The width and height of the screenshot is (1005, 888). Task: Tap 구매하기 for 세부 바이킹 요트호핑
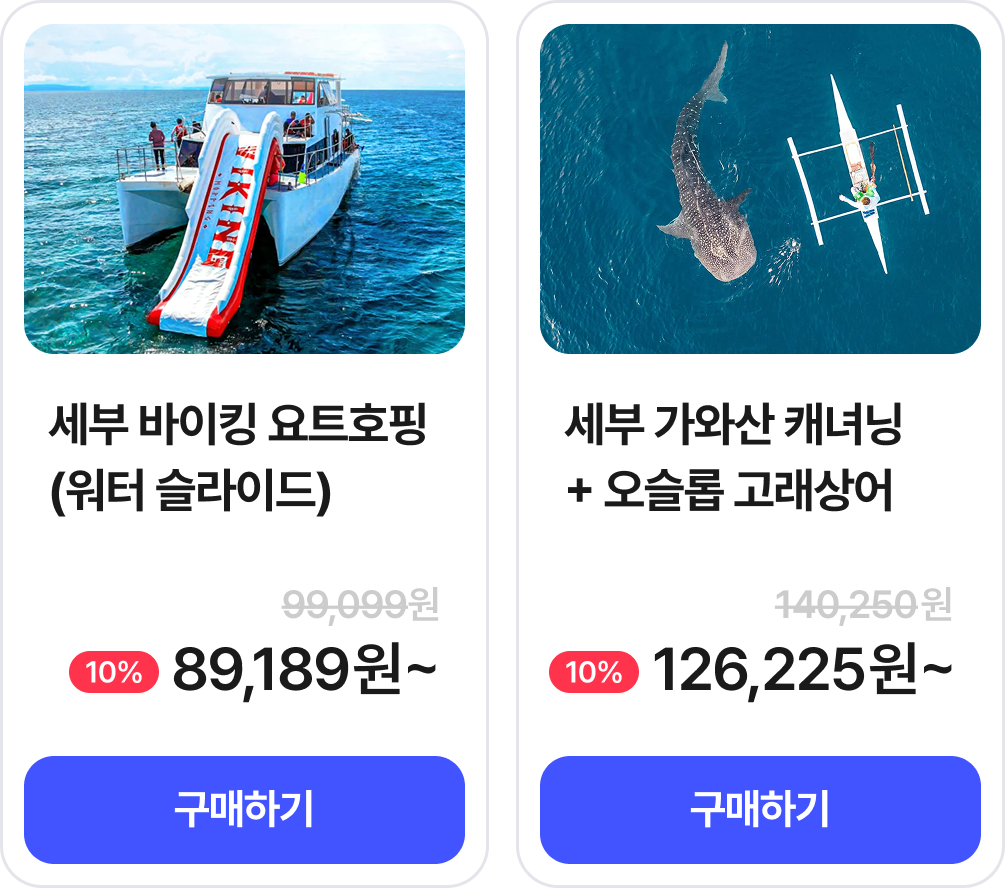[244, 809]
